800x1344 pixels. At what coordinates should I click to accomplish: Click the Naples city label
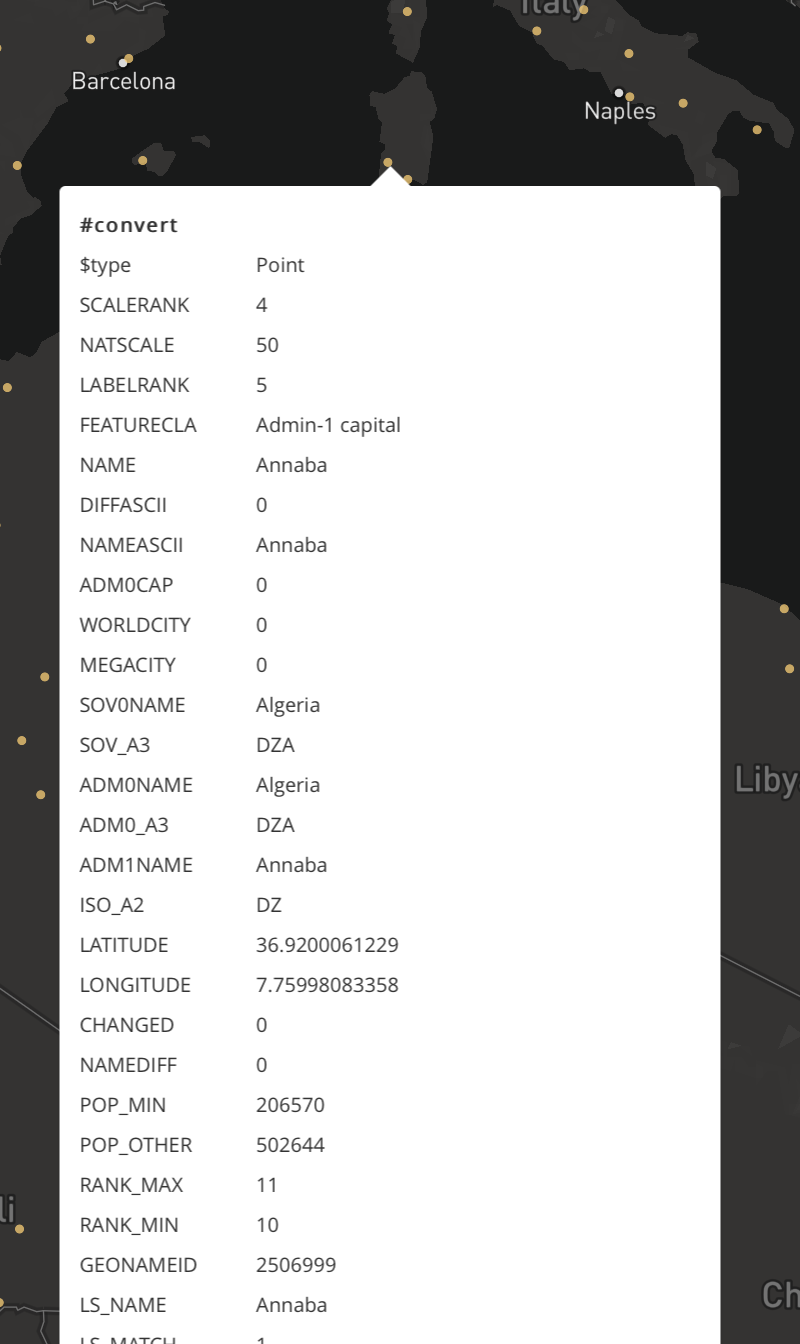(x=619, y=111)
